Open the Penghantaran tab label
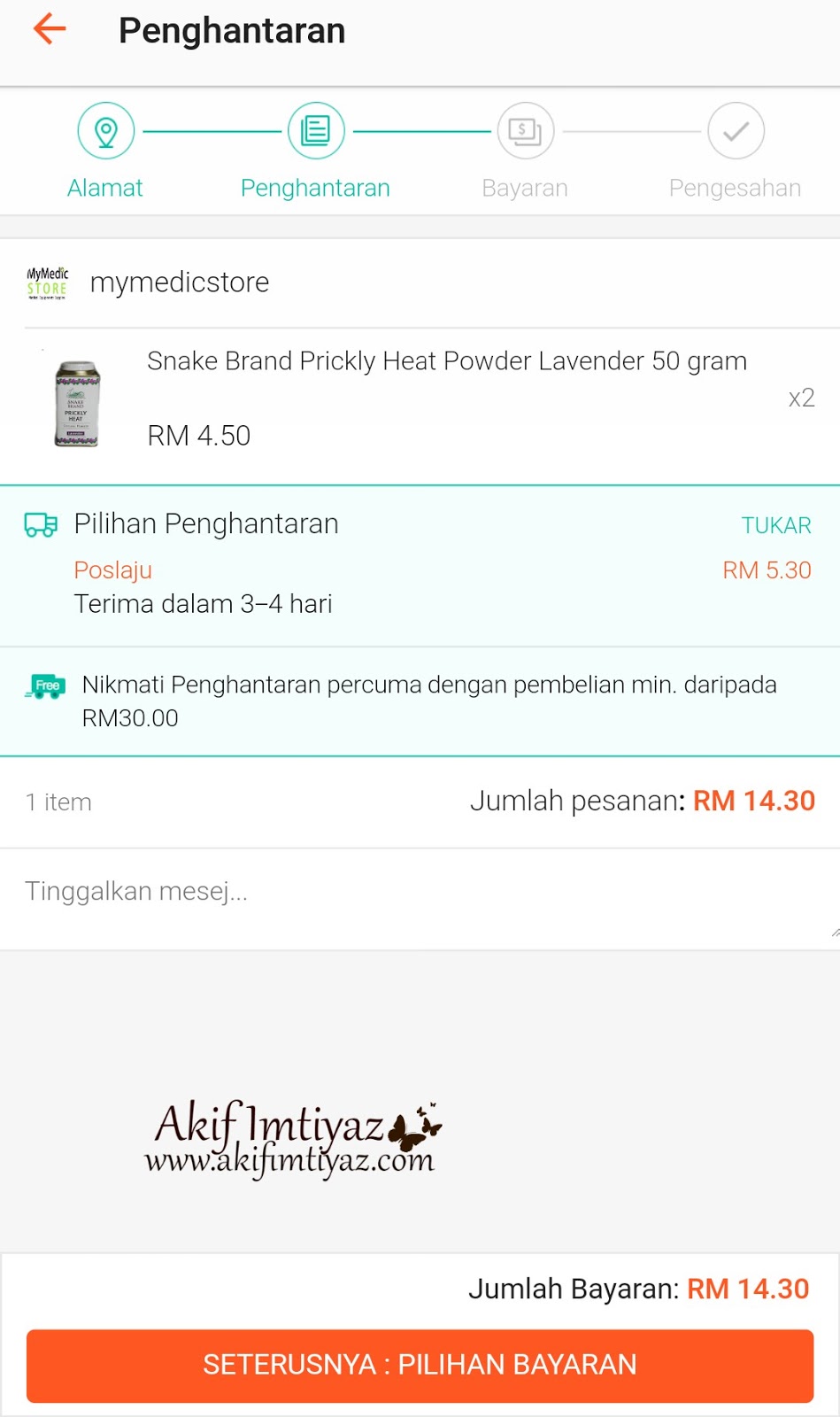The height and width of the screenshot is (1417, 840). pyautogui.click(x=315, y=188)
